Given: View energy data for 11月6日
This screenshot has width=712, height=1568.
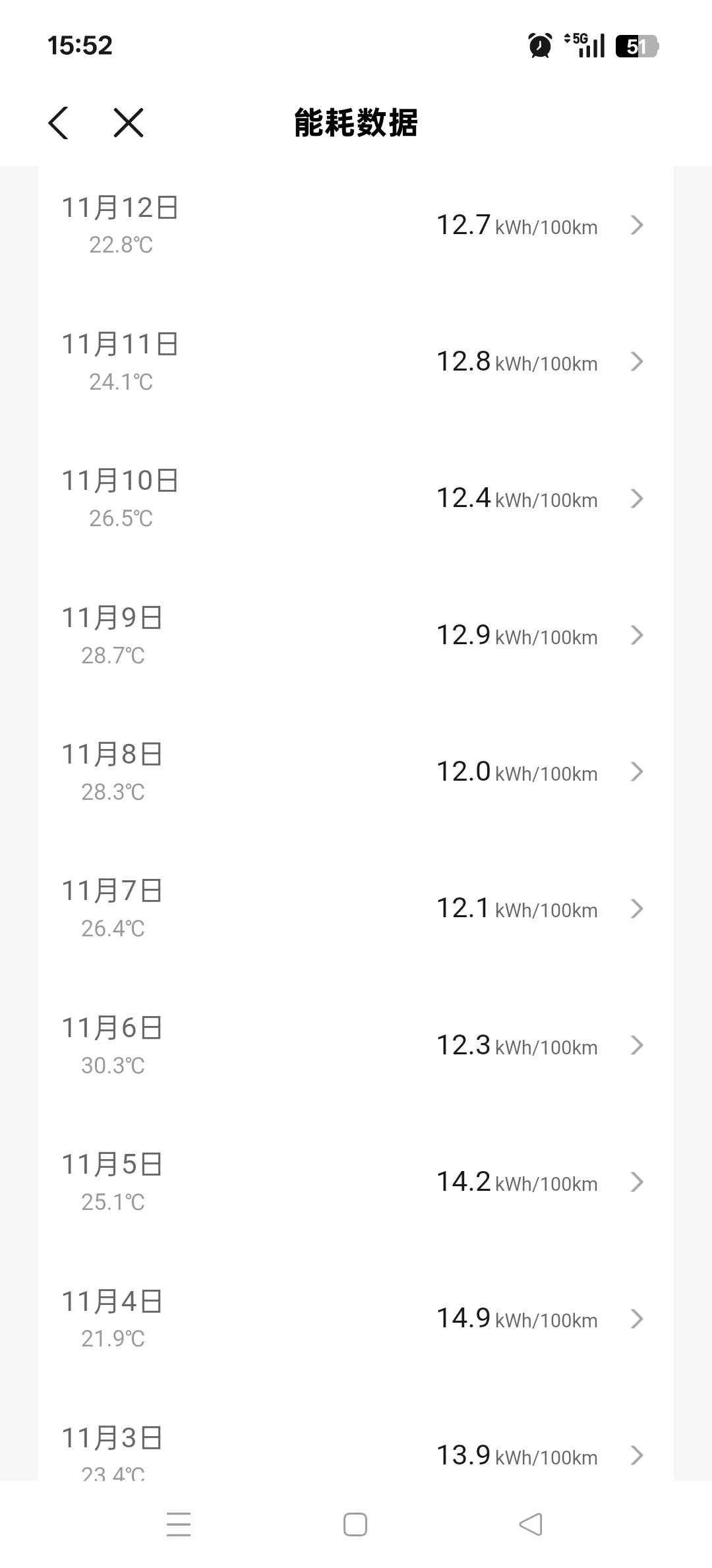Looking at the screenshot, I should pos(356,1046).
